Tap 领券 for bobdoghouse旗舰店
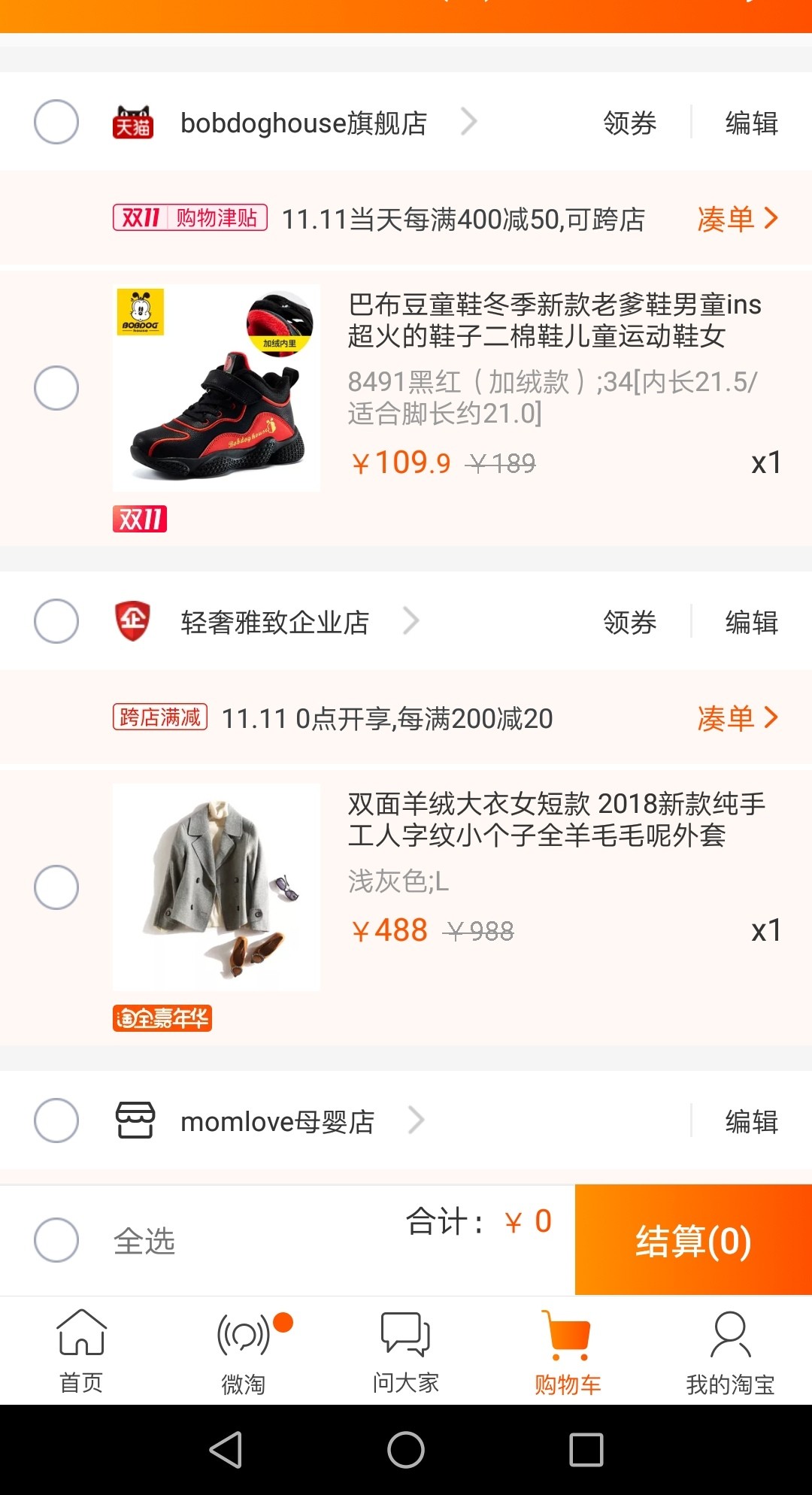 pos(630,123)
